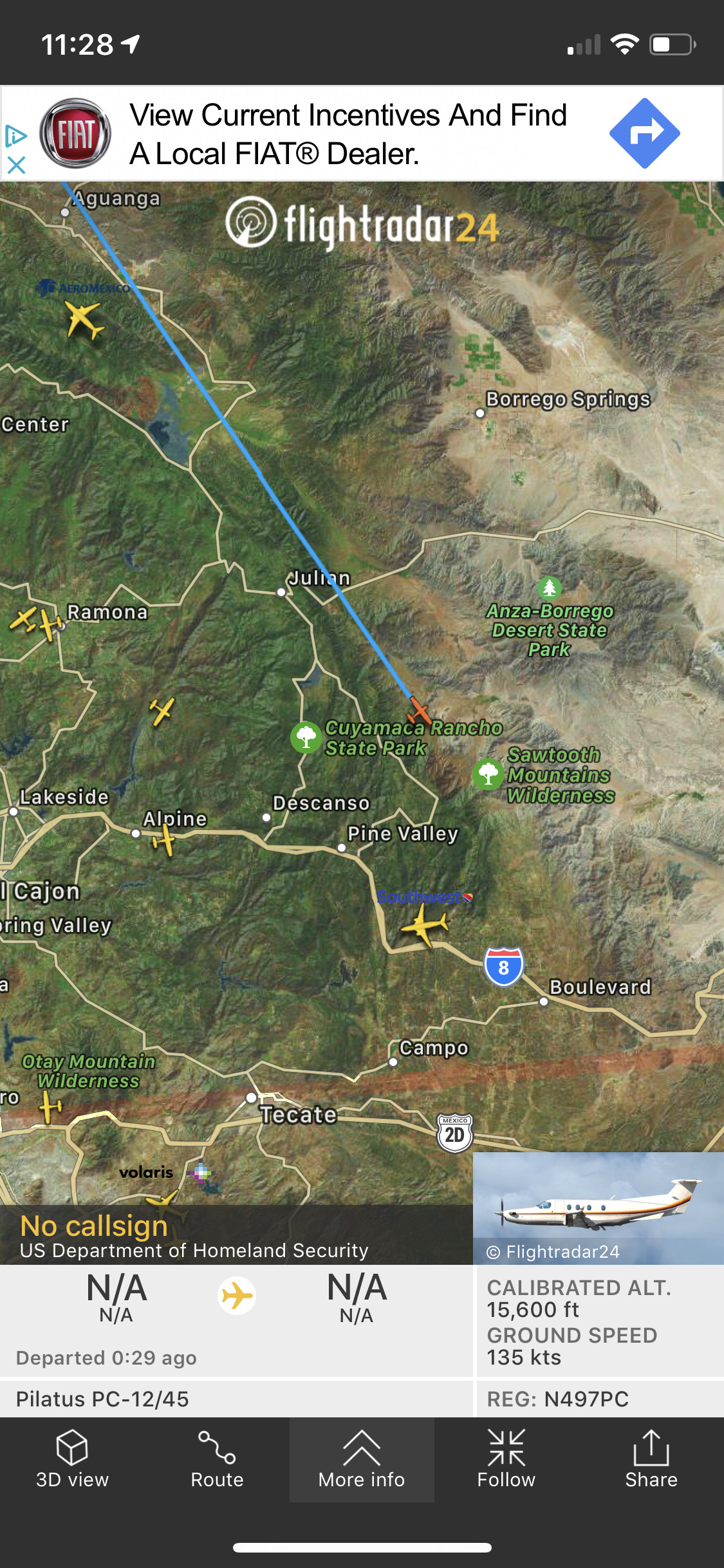The height and width of the screenshot is (1568, 724).
Task: Select the Southwest plane on map
Action: coord(425,926)
